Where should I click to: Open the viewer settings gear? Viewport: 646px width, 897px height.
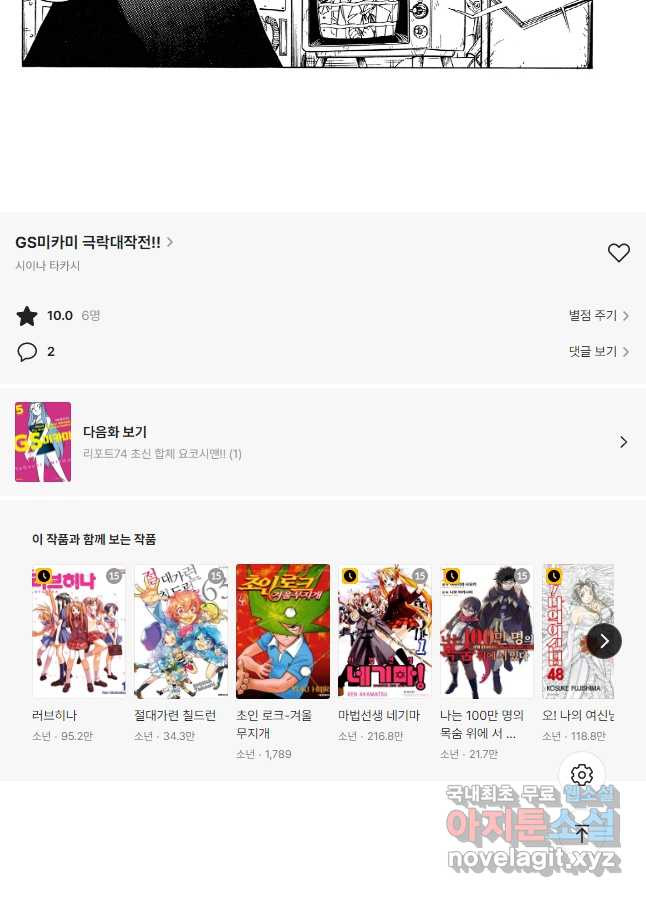(582, 775)
